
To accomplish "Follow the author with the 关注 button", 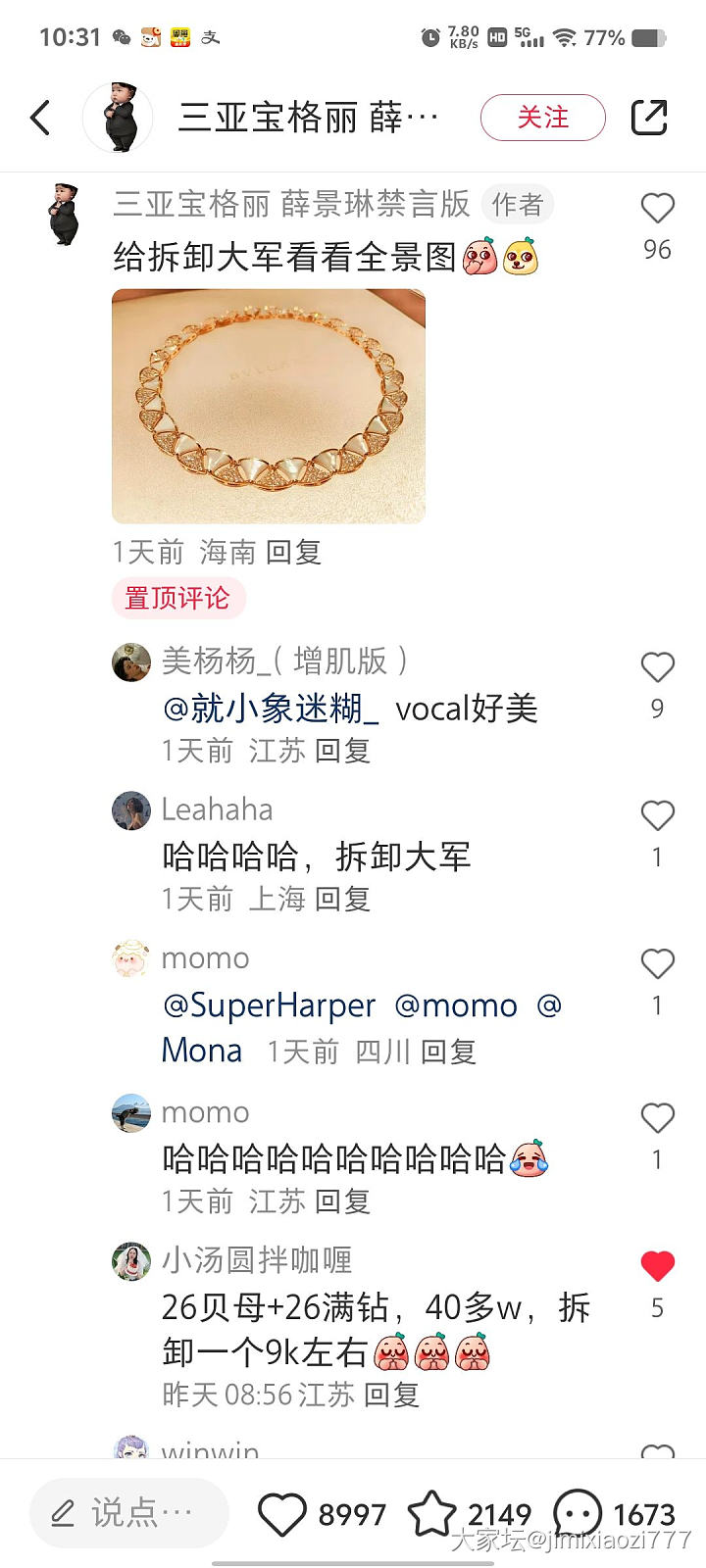I will pyautogui.click(x=542, y=118).
